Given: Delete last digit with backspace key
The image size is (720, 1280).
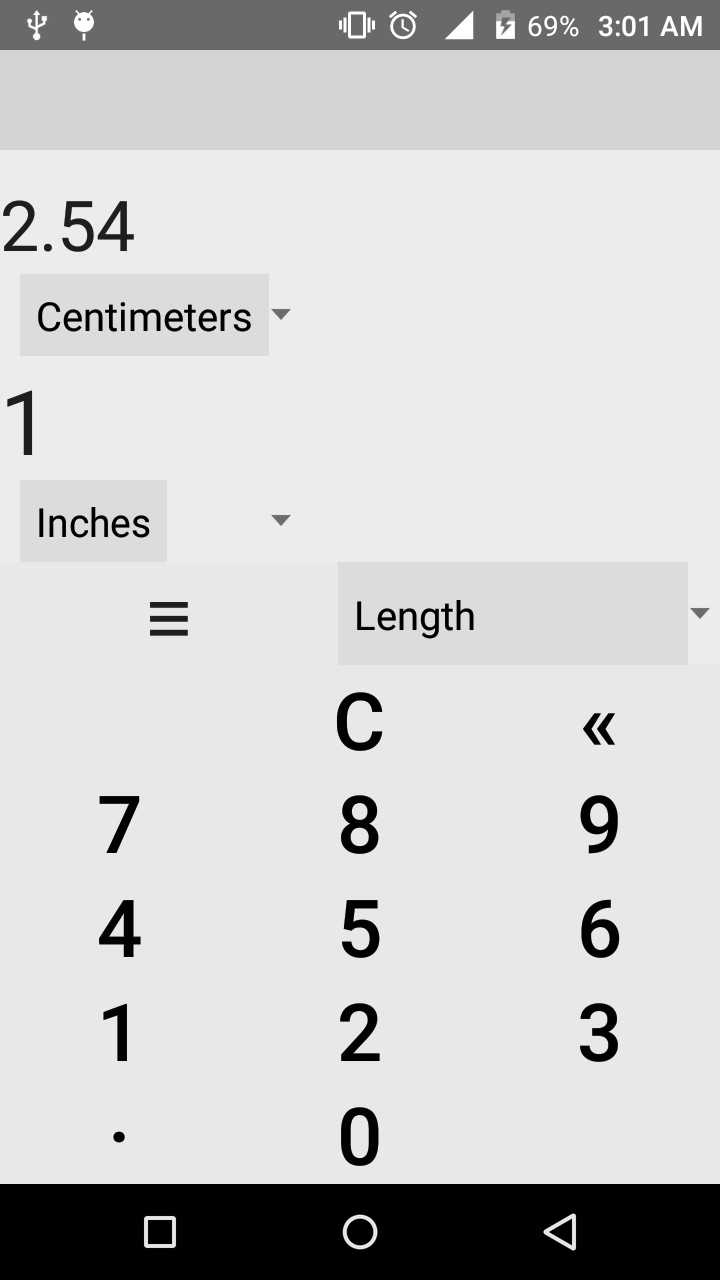Looking at the screenshot, I should [x=598, y=726].
